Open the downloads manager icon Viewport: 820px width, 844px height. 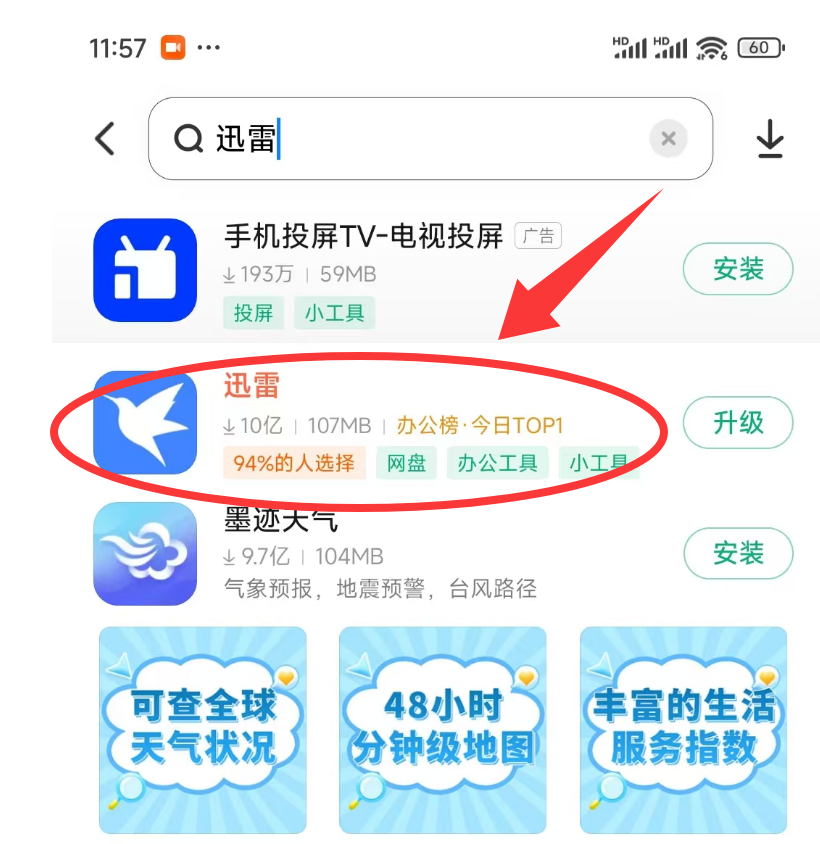point(769,139)
